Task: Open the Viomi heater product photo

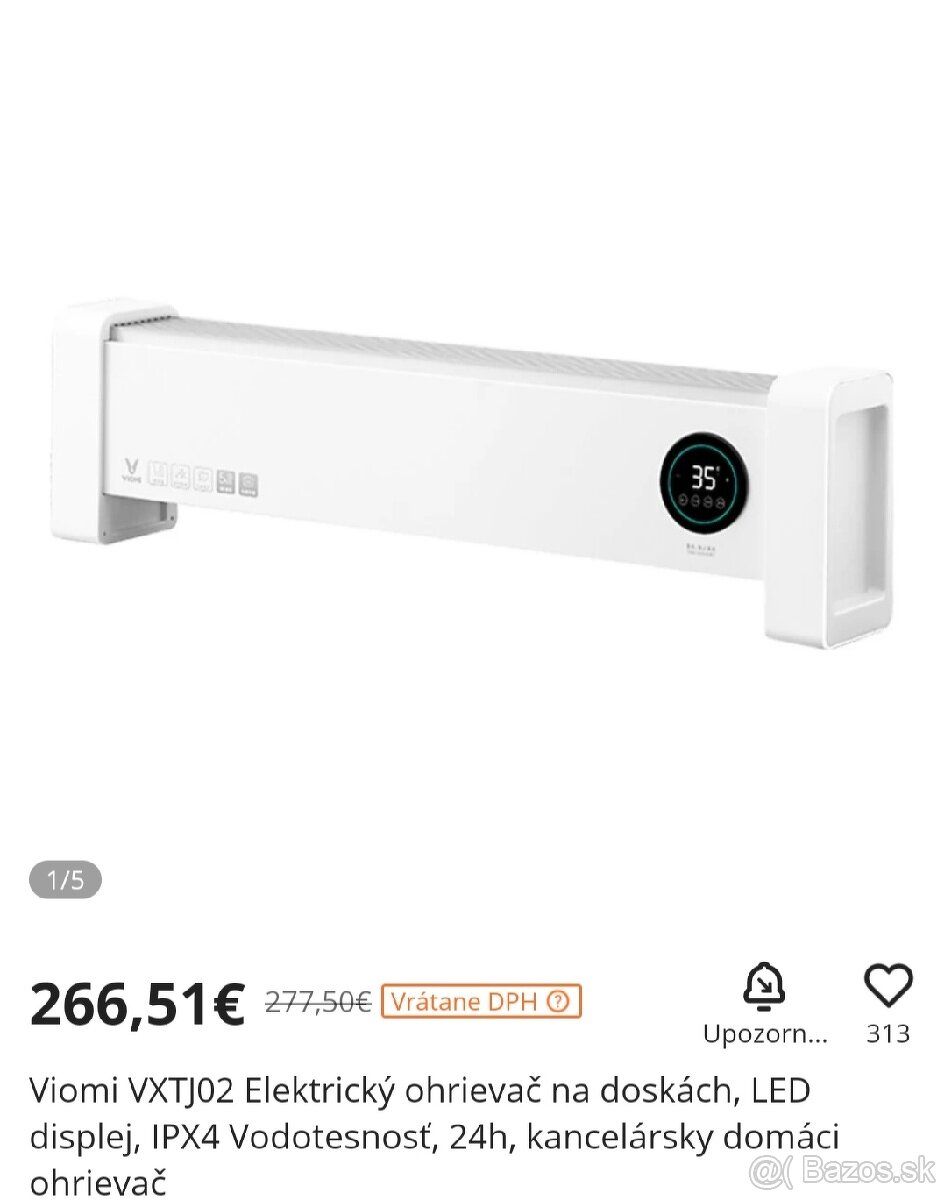Action: click(x=473, y=470)
